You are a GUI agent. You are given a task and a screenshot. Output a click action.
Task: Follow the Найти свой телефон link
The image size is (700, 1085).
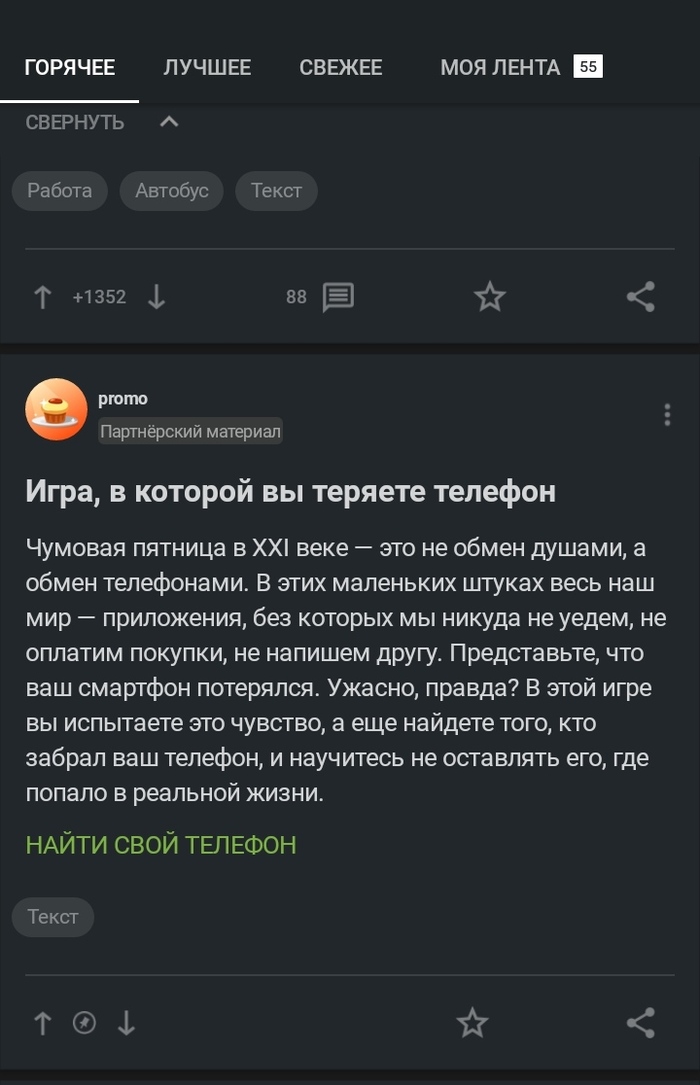(161, 845)
